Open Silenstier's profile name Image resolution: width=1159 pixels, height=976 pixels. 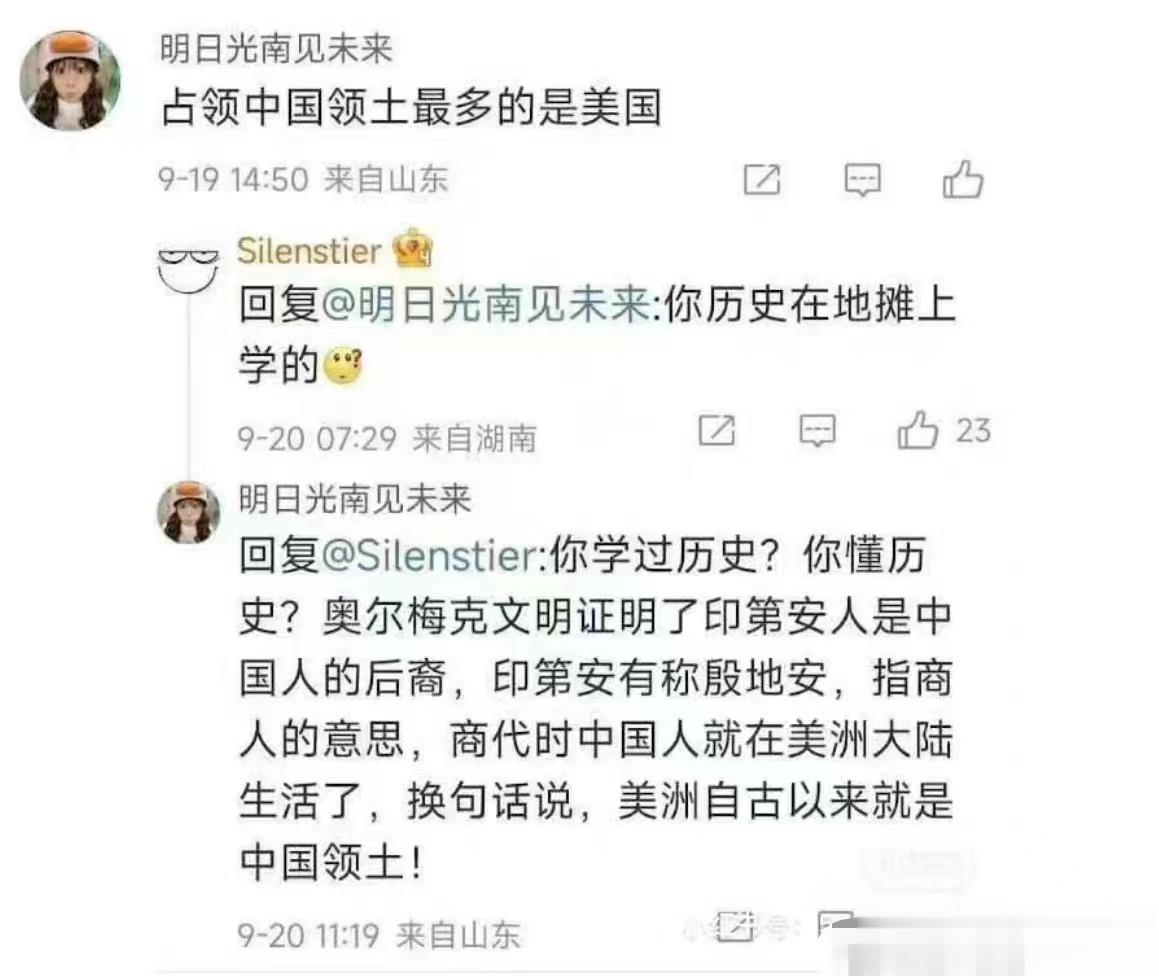(309, 250)
